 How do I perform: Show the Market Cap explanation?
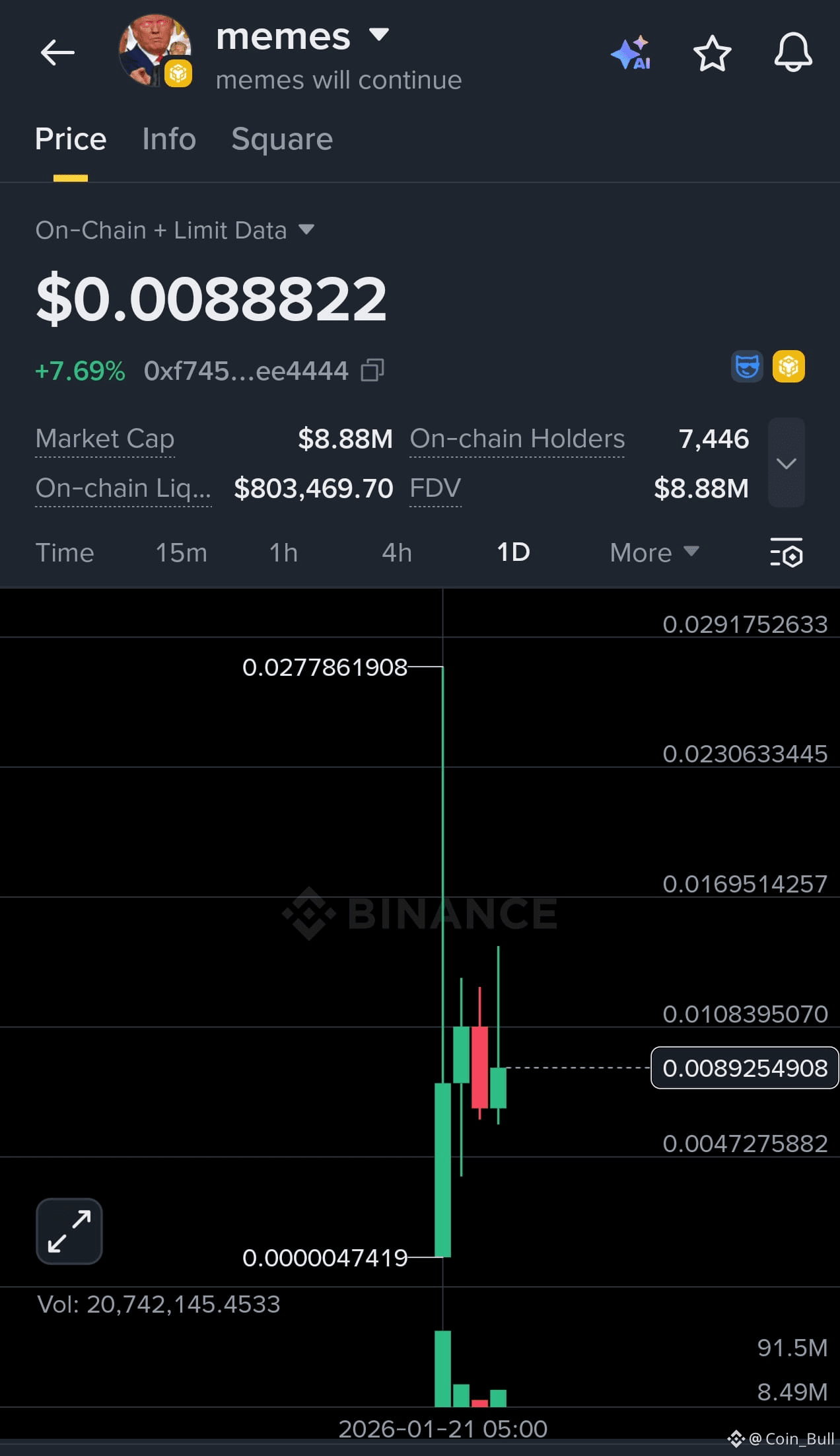[105, 439]
